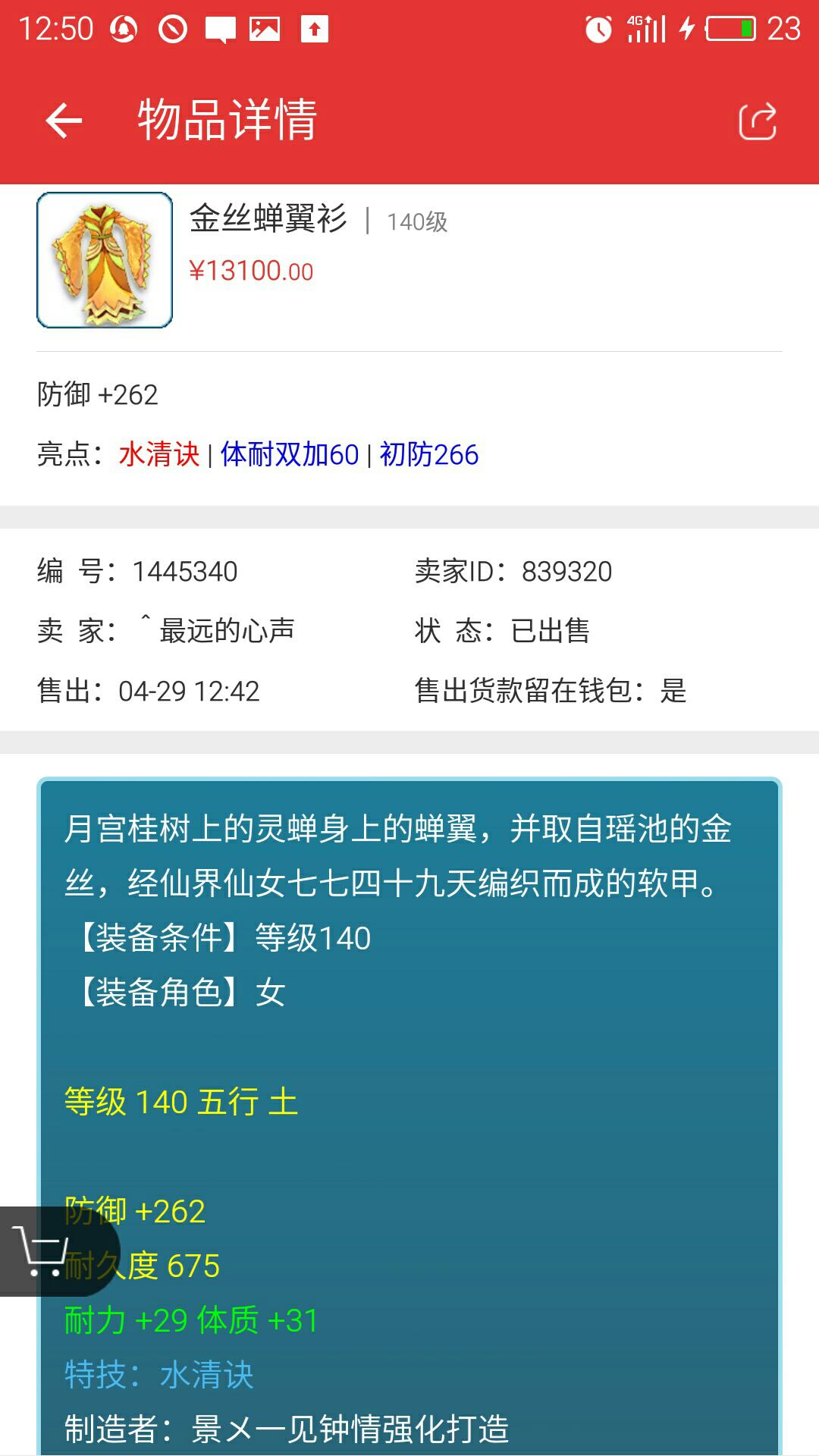This screenshot has width=819, height=1456.
Task: View the 金丝蝉翼衫 item image
Action: coord(105,260)
